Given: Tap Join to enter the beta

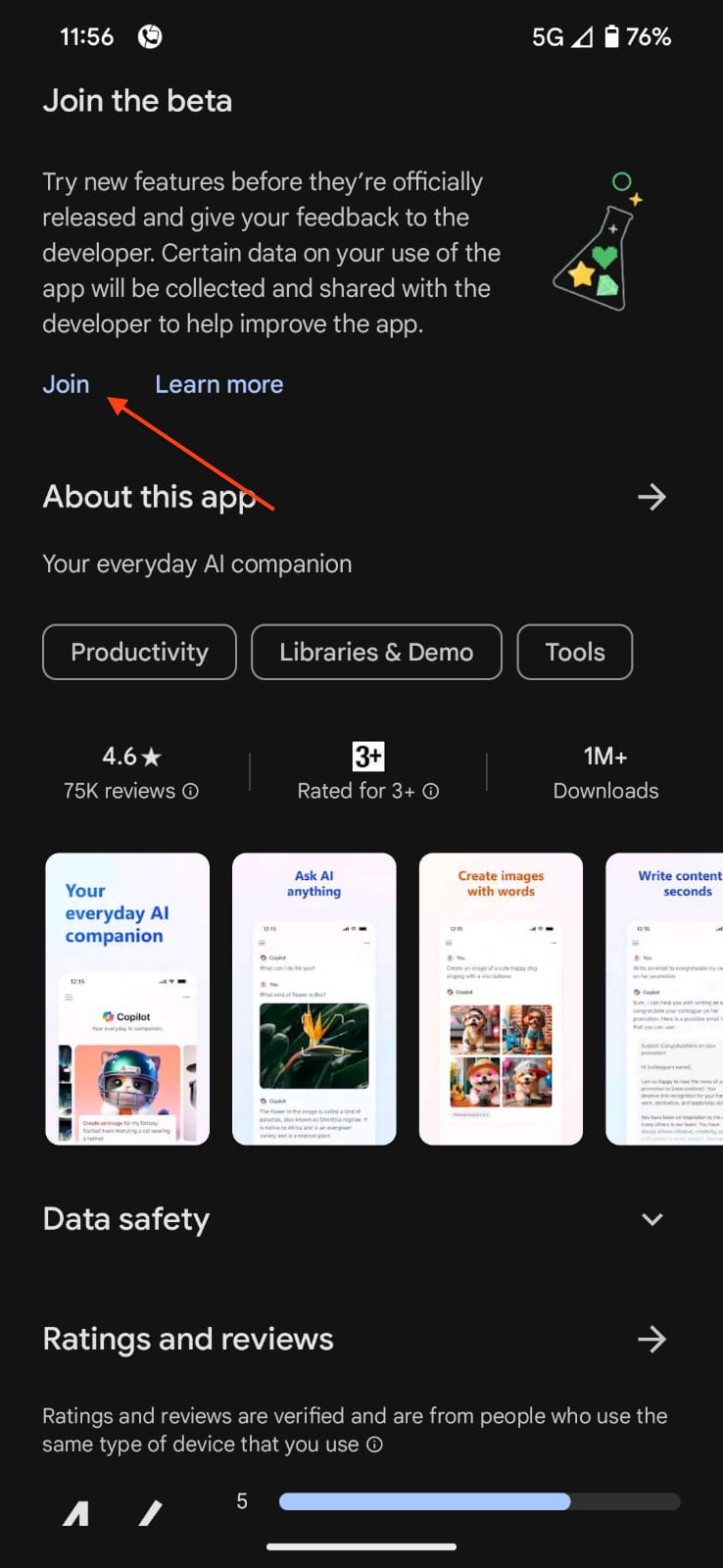Looking at the screenshot, I should pos(66,384).
